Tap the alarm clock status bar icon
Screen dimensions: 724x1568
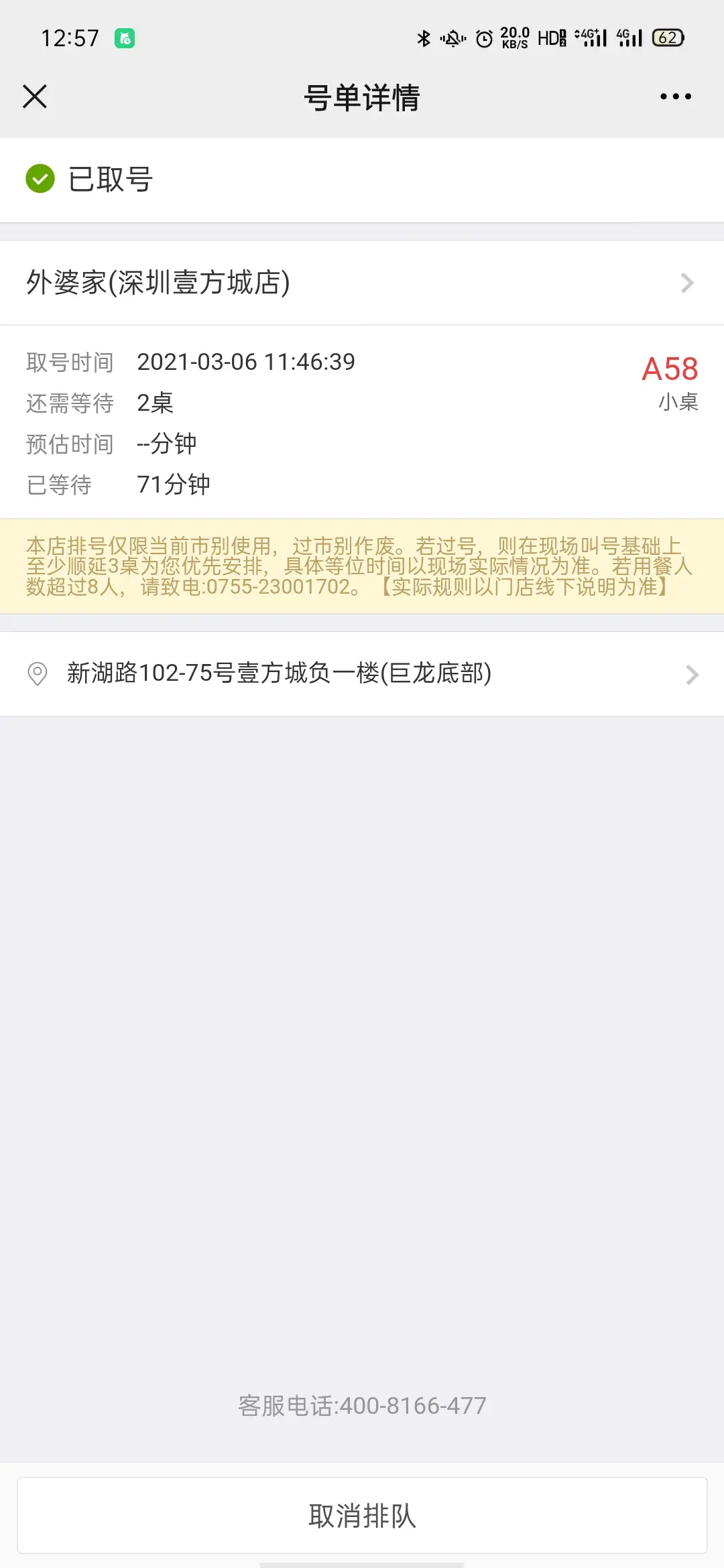click(x=484, y=38)
